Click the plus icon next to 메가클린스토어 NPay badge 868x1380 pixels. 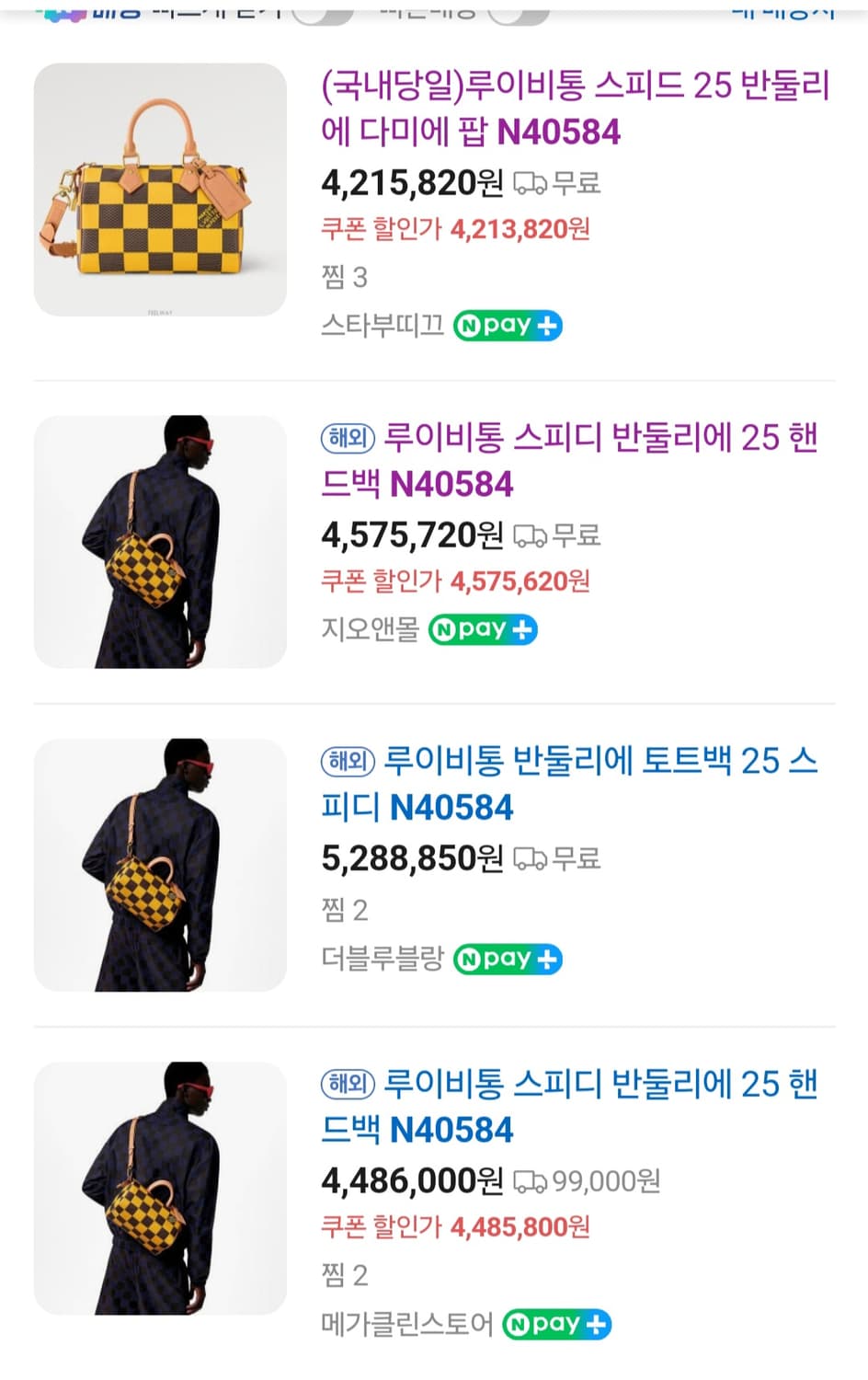[x=596, y=1324]
